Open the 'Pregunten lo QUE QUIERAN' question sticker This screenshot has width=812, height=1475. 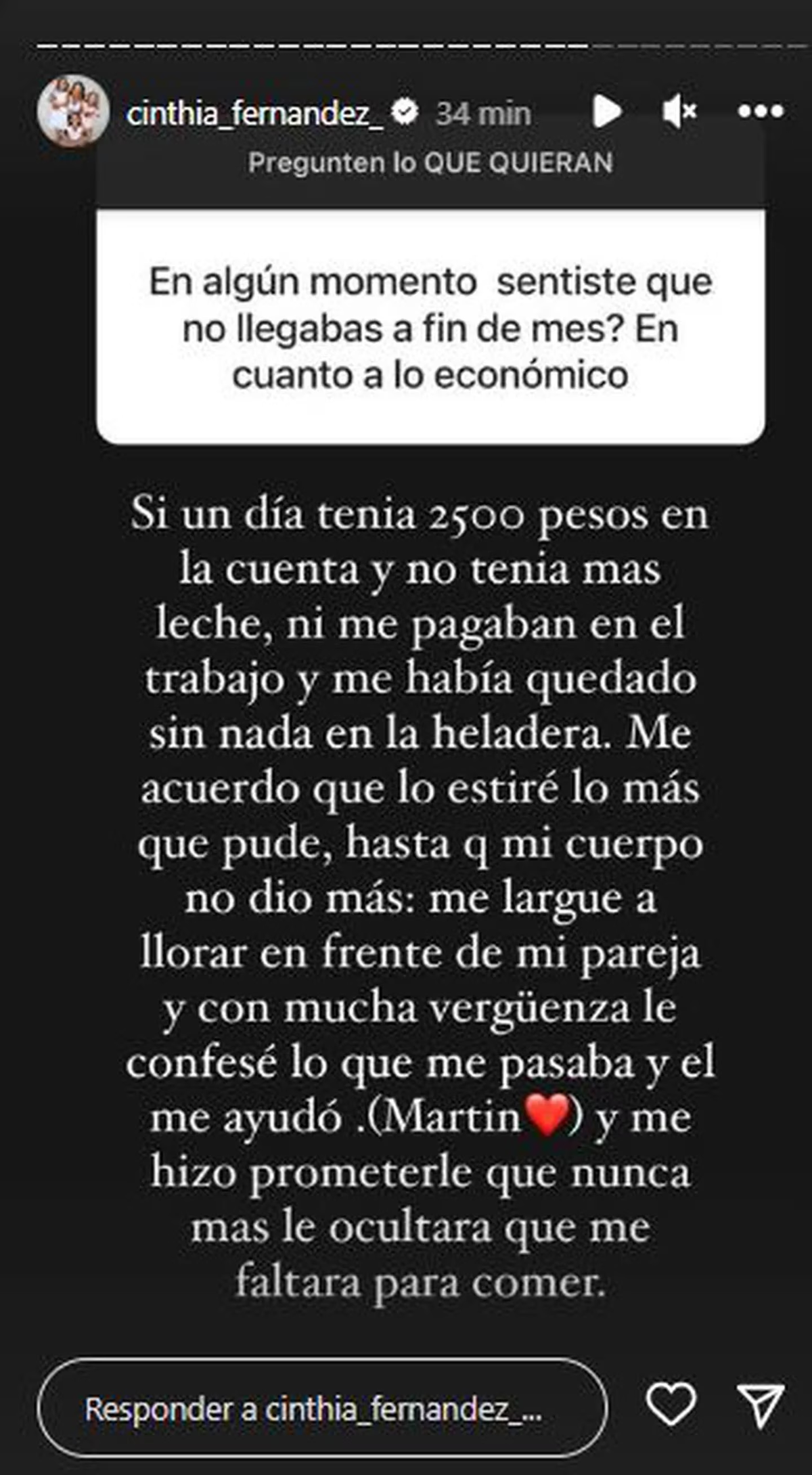433,160
